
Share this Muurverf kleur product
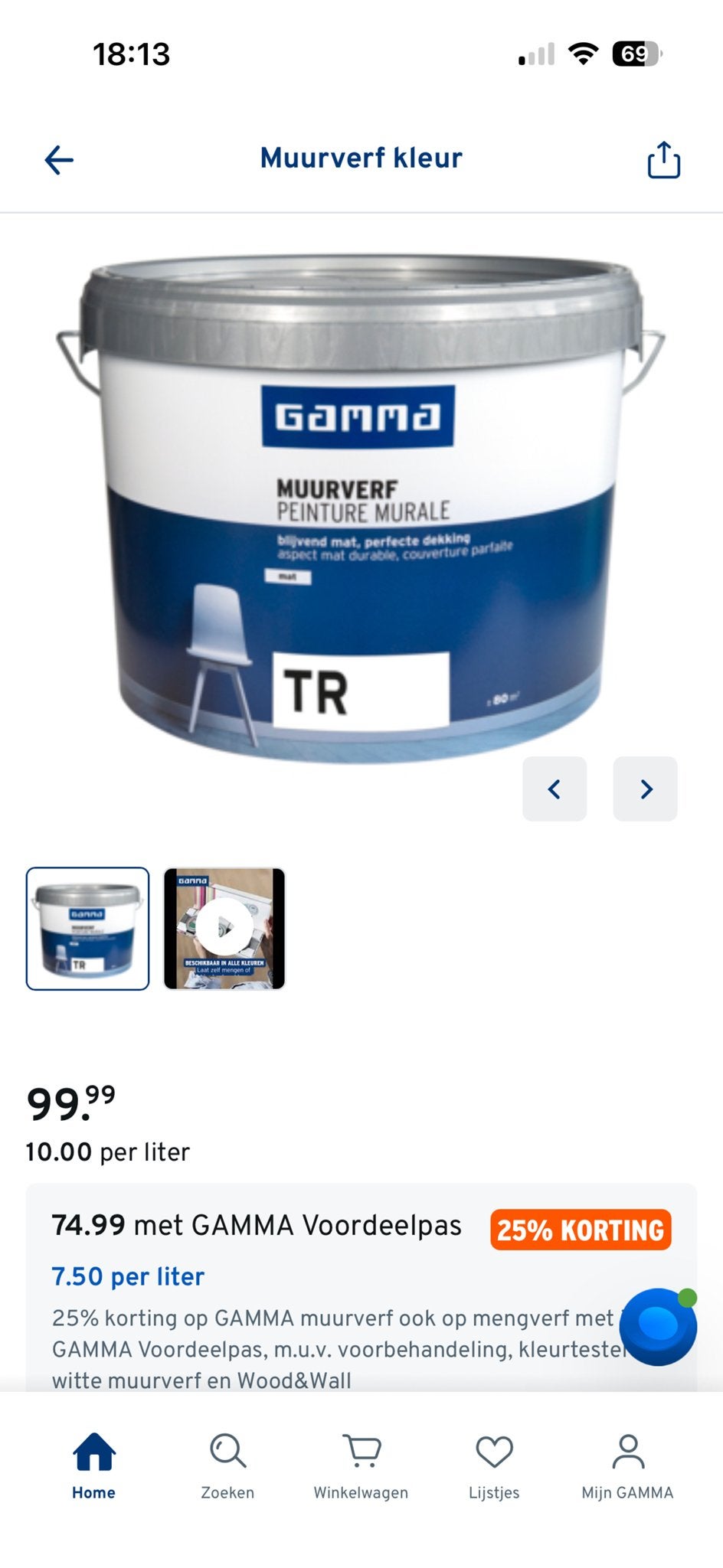pyautogui.click(x=663, y=159)
